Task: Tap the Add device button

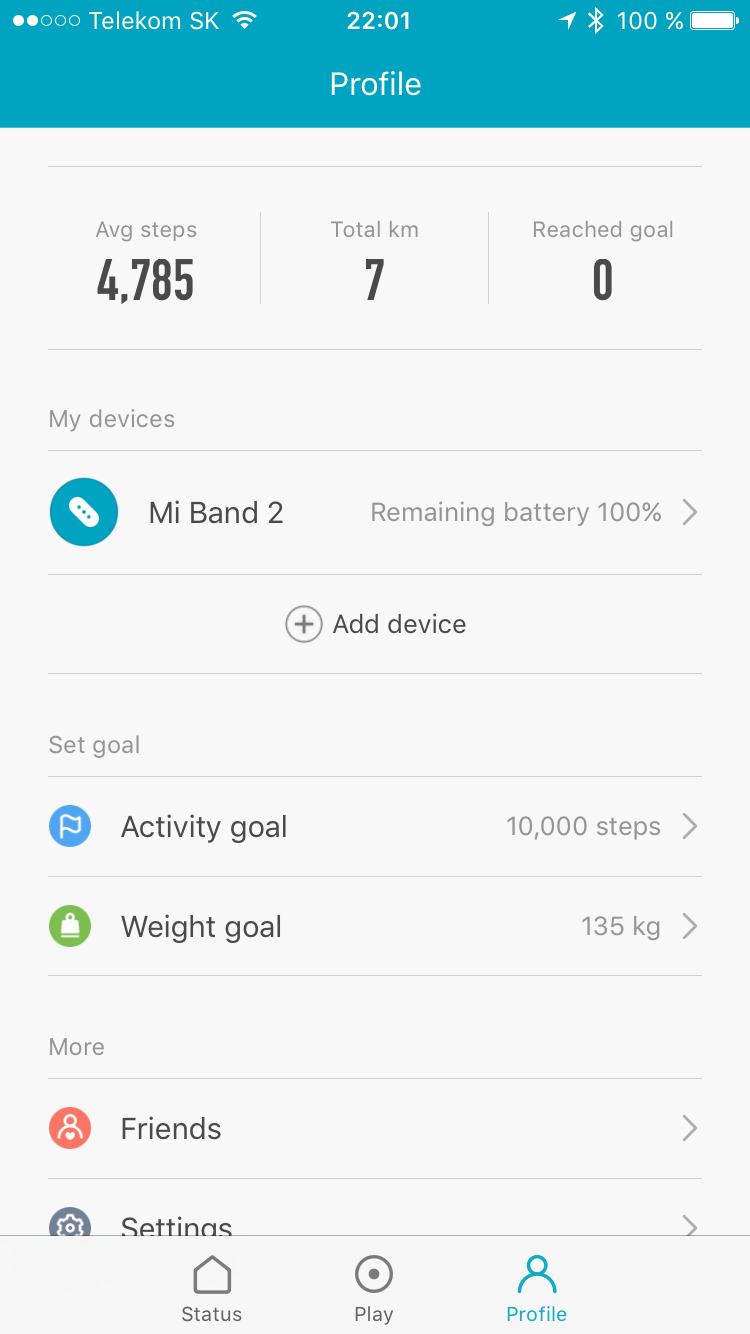Action: [375, 623]
